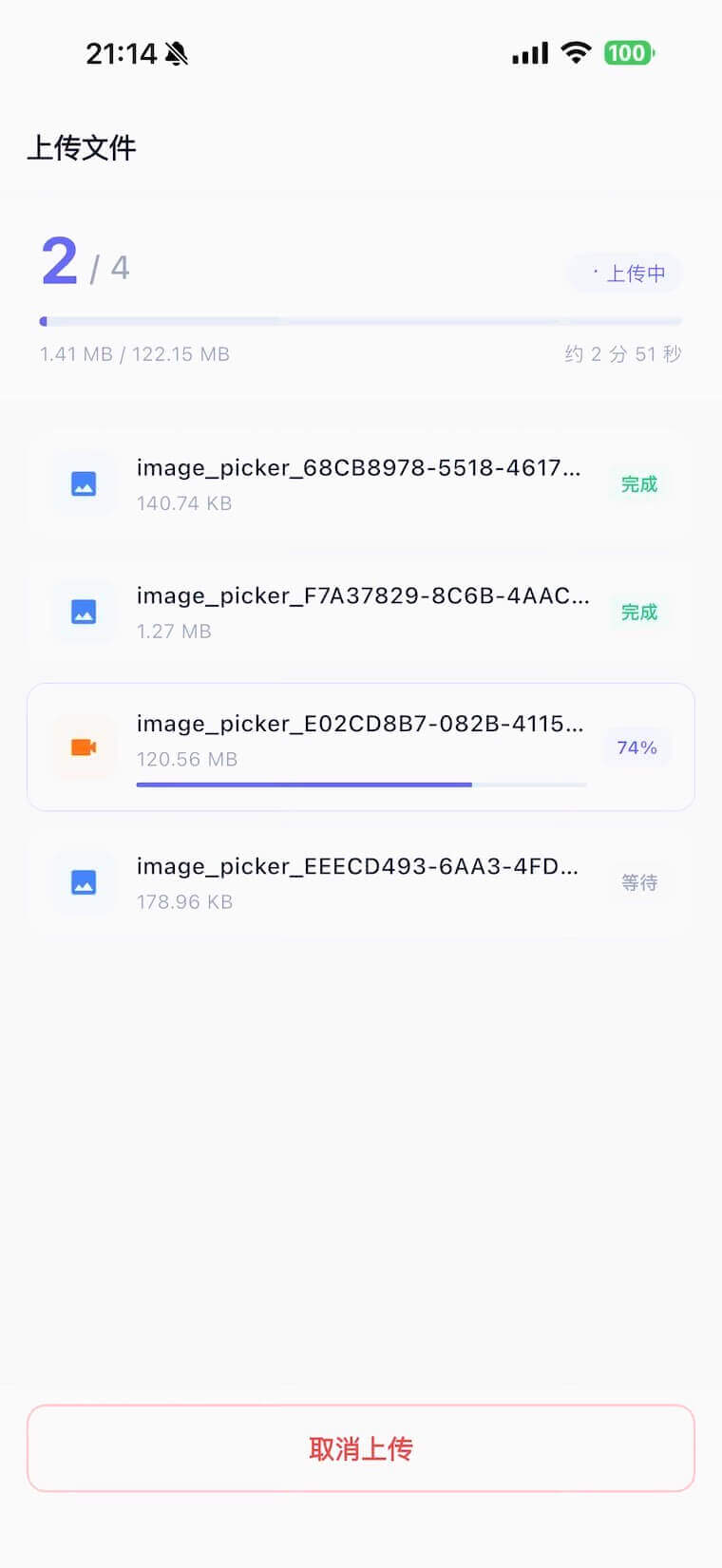Click the 74% progress label
Viewport: 722px width, 1568px height.
[x=636, y=747]
